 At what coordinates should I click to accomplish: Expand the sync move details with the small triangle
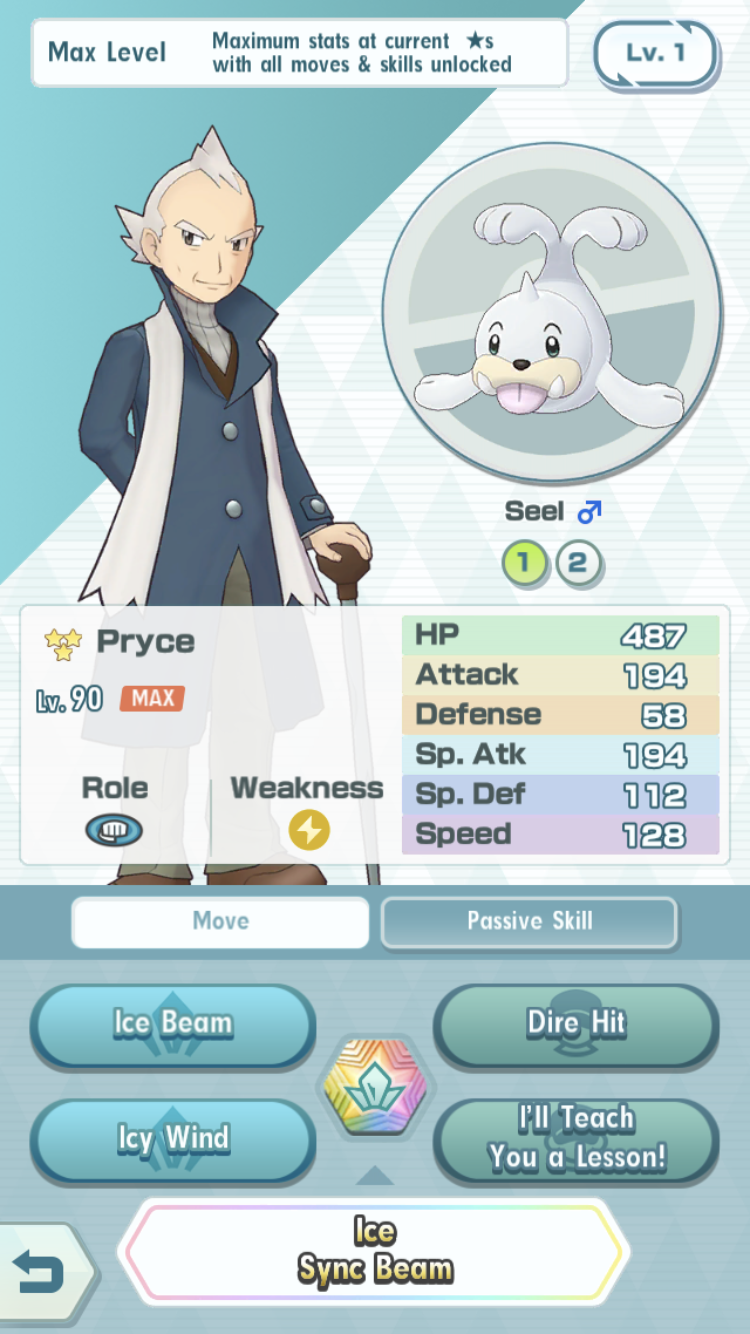coord(375,1177)
